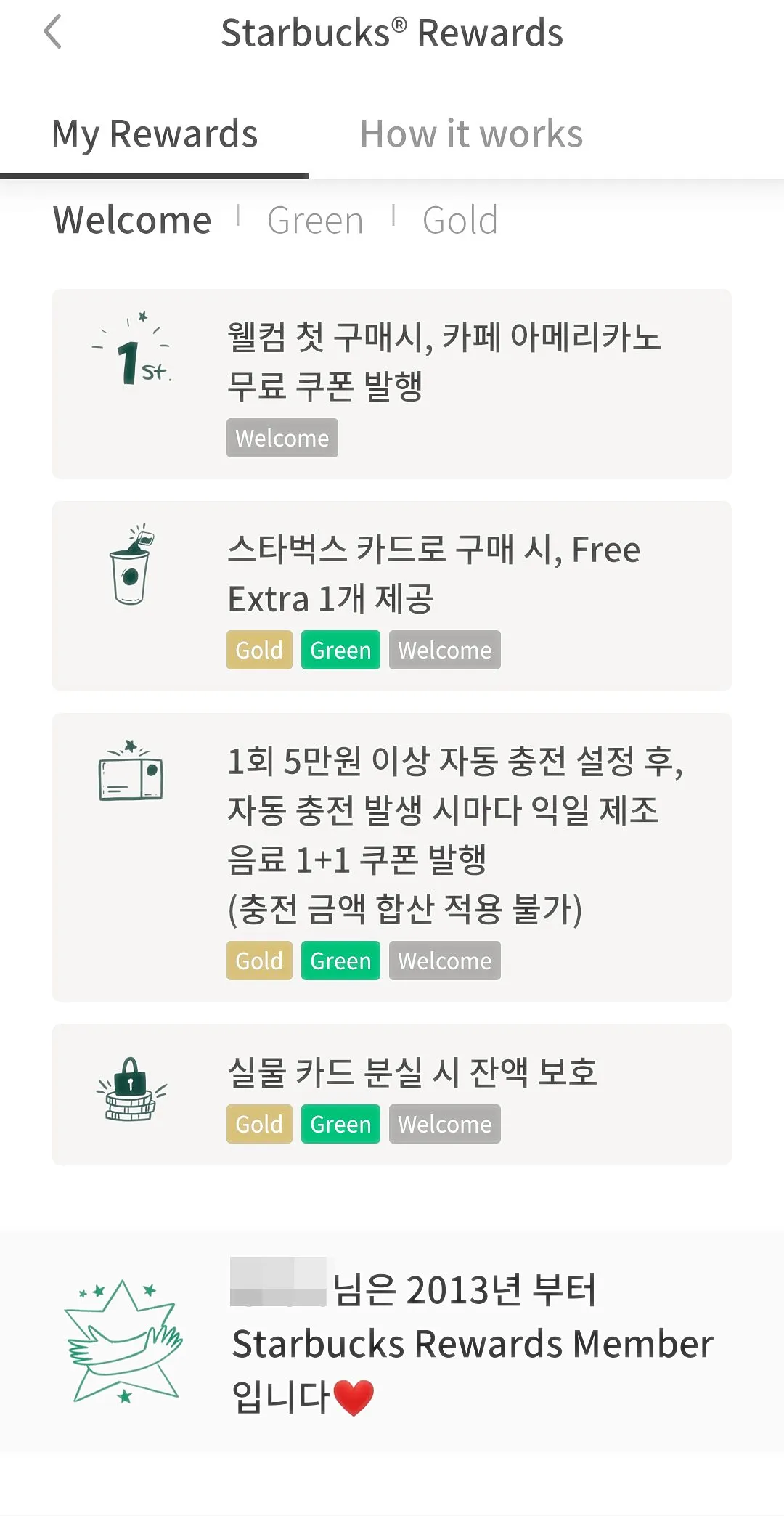The image size is (784, 1516).
Task: Click the Green badge on the Free Extra card
Action: [340, 650]
